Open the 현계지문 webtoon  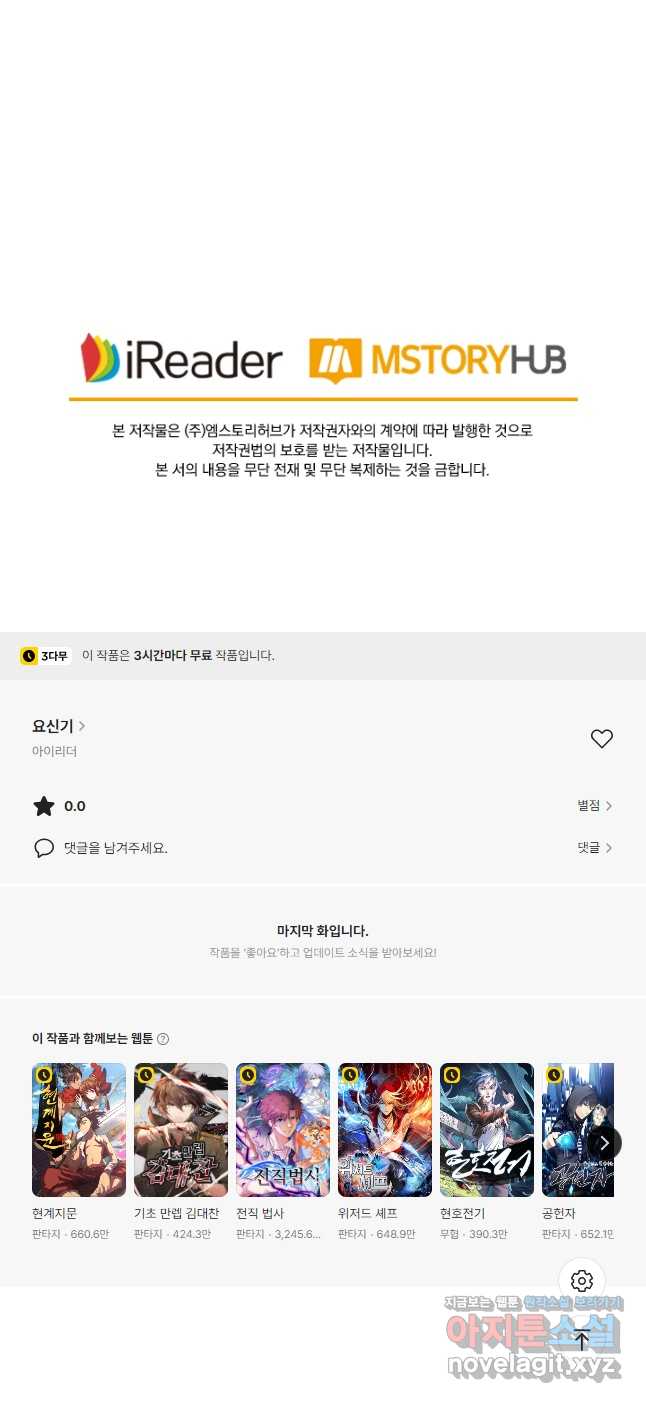coord(79,1130)
